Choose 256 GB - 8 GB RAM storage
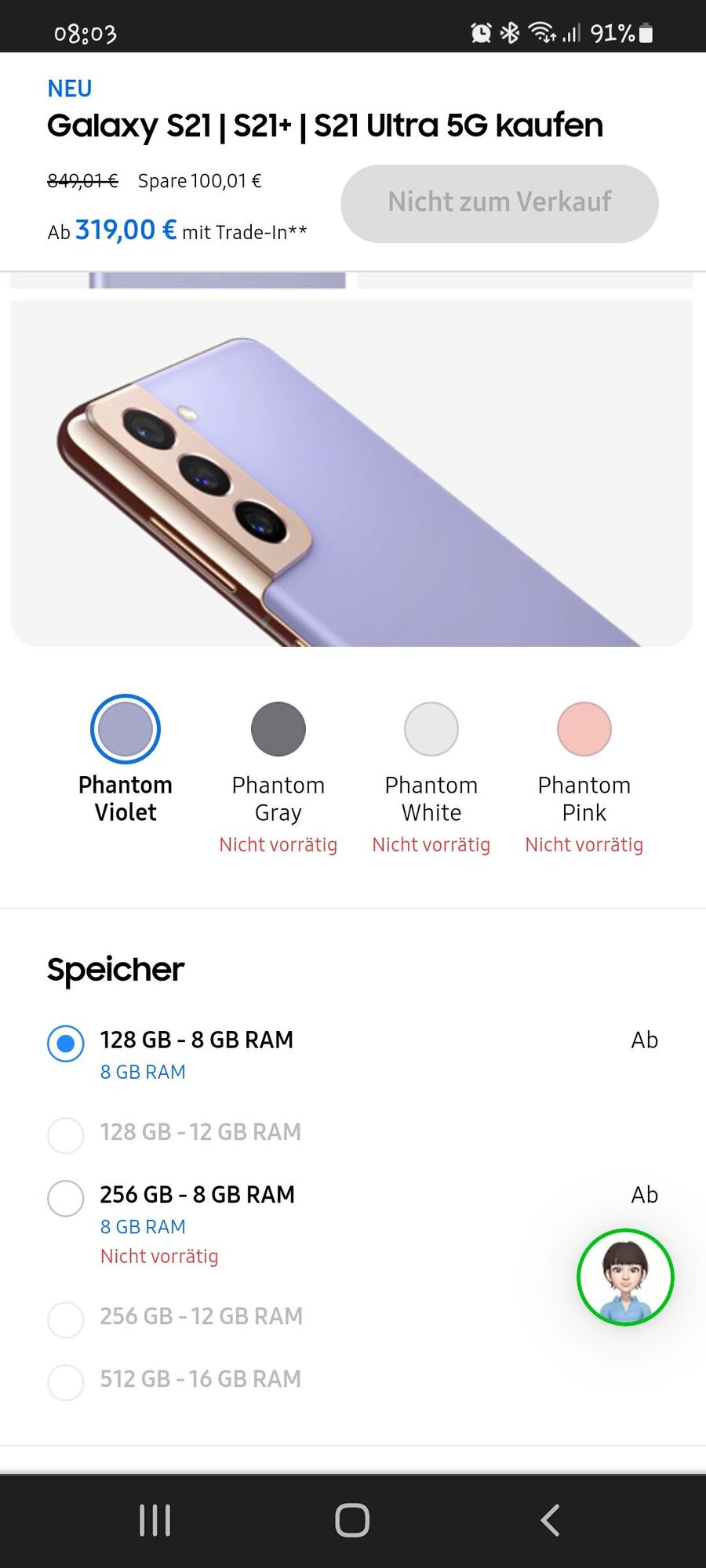 tap(66, 1198)
